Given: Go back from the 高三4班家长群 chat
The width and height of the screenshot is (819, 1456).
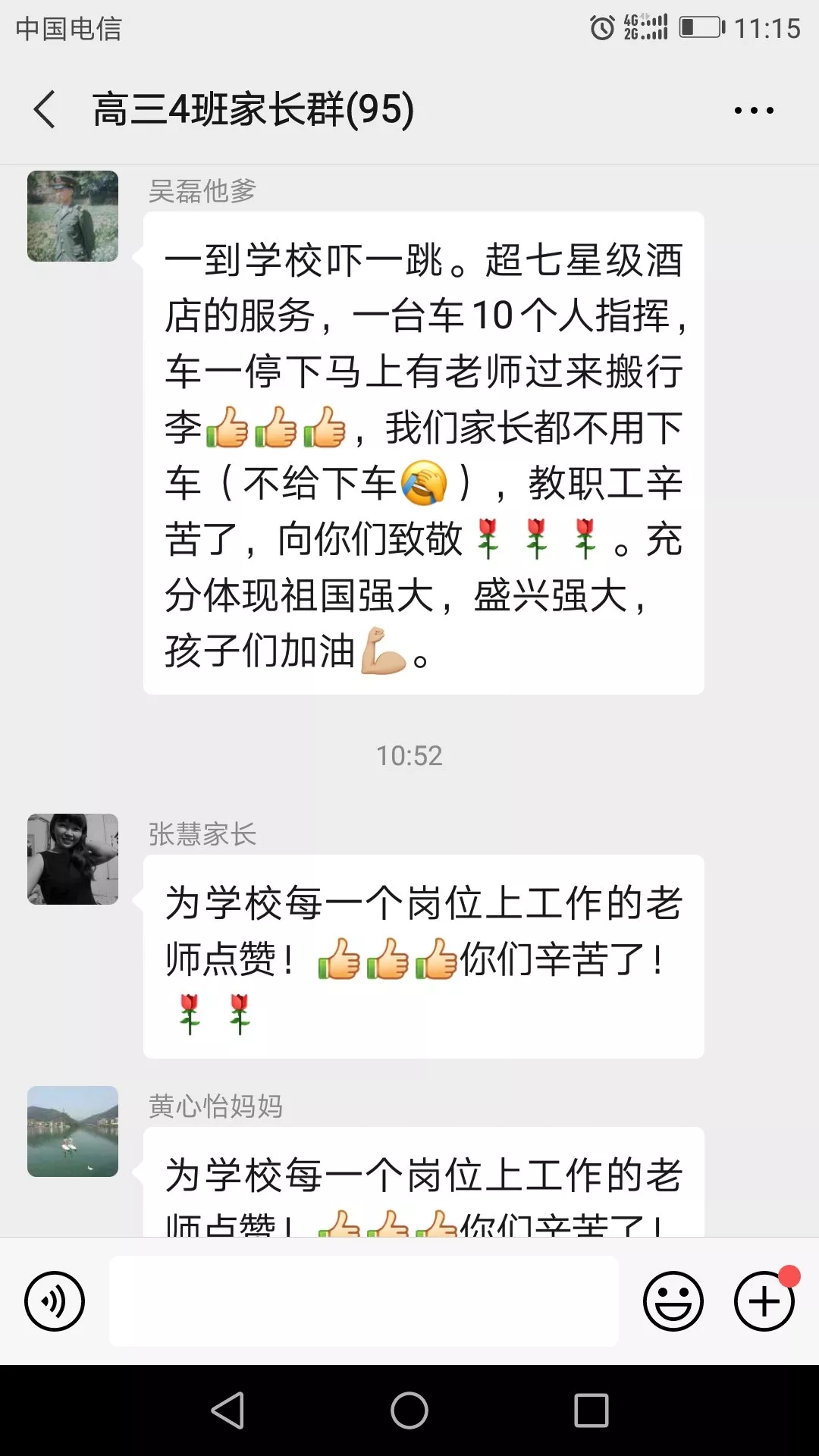Looking at the screenshot, I should [x=45, y=109].
